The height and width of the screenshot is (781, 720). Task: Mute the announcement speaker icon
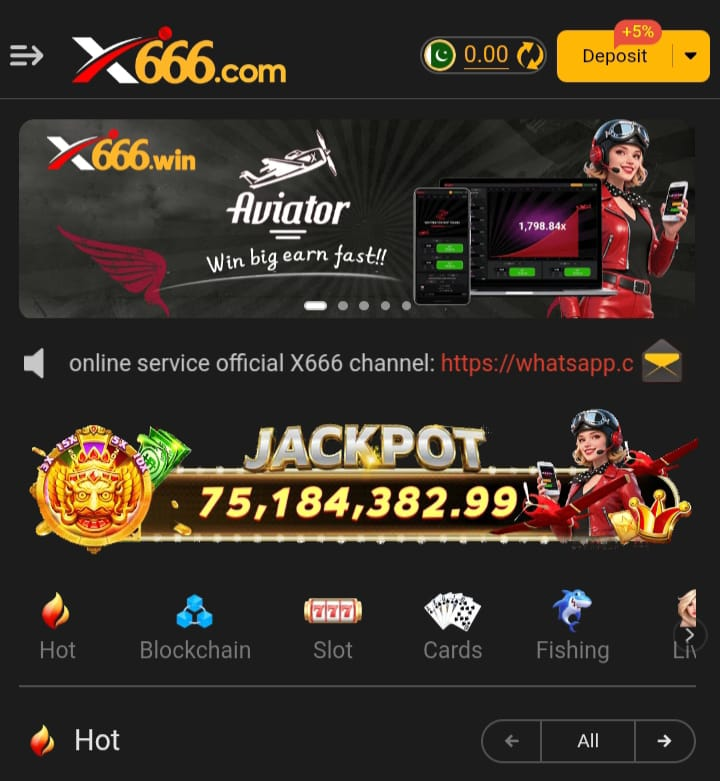[x=35, y=363]
